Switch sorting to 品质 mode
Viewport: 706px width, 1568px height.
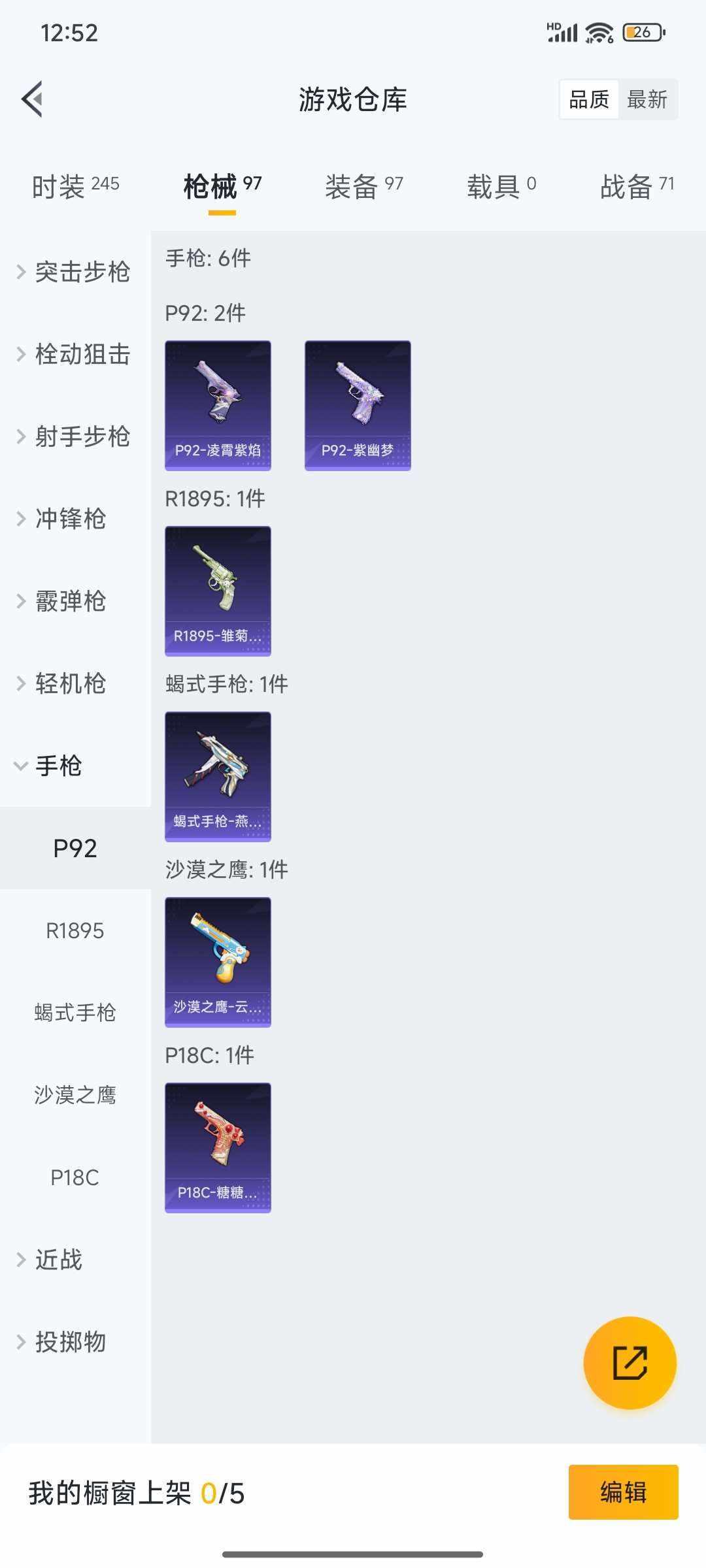coord(587,99)
